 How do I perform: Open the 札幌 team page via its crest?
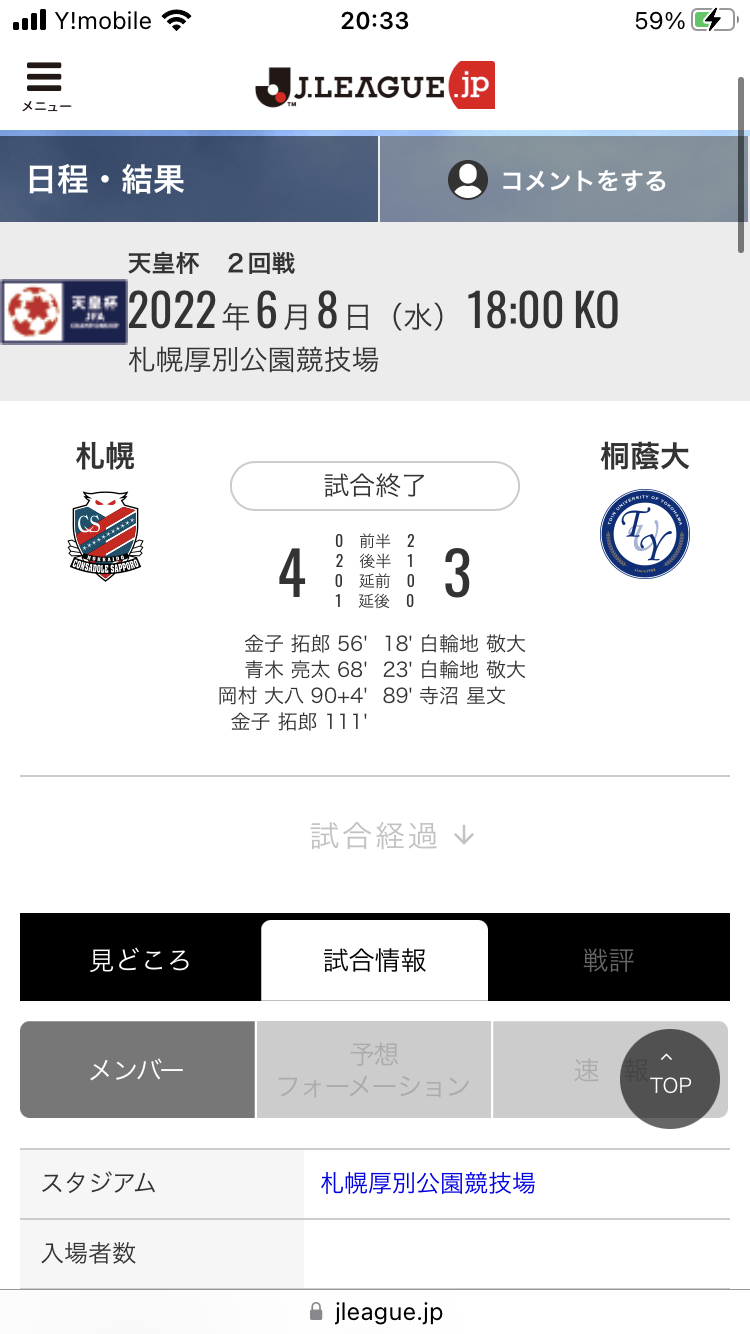(105, 537)
